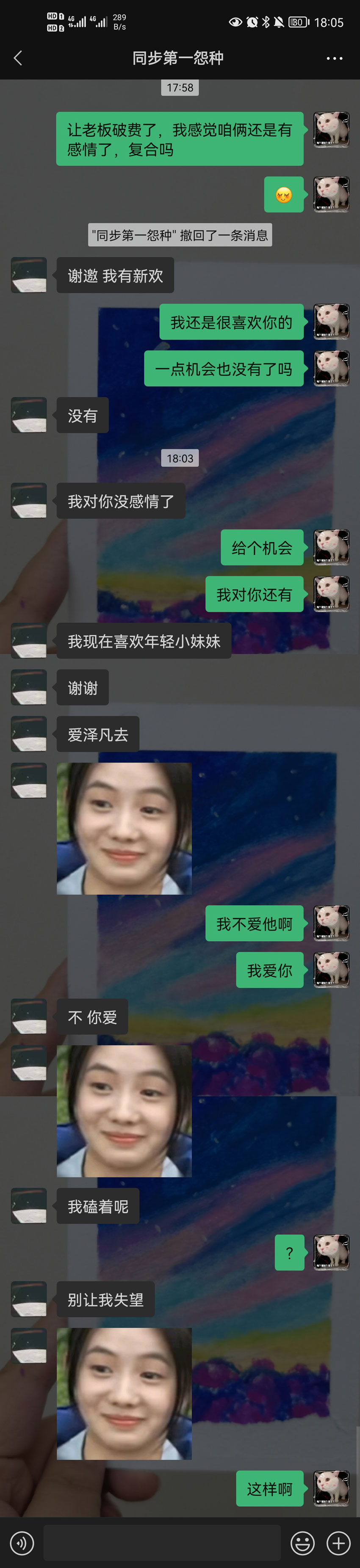Open my cat avatar beside 这样啊

(331, 1489)
